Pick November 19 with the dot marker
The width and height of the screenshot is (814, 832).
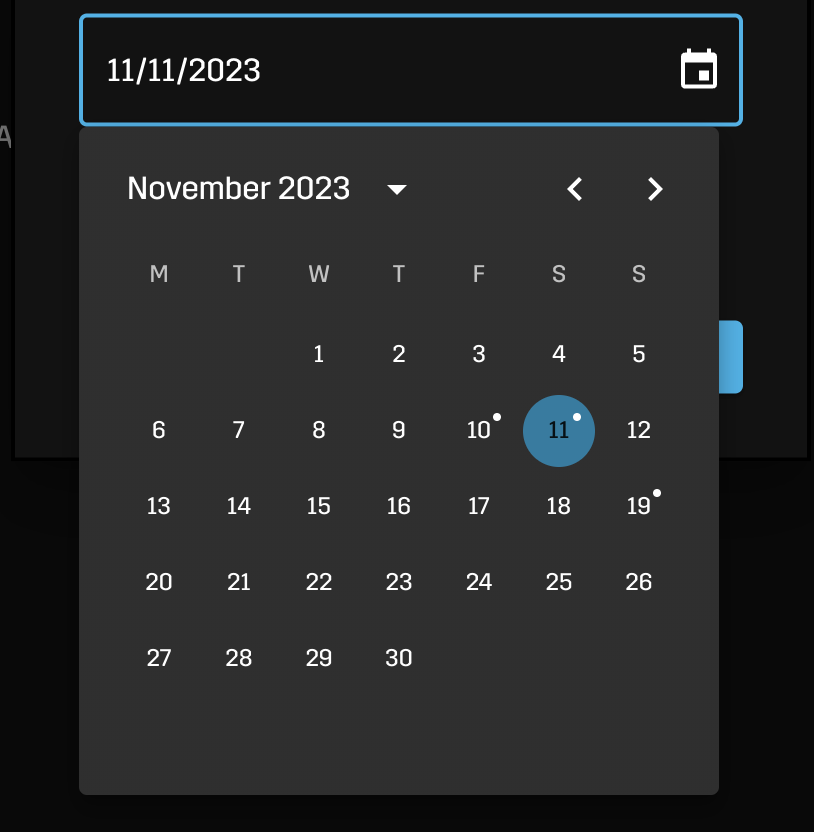tap(639, 506)
